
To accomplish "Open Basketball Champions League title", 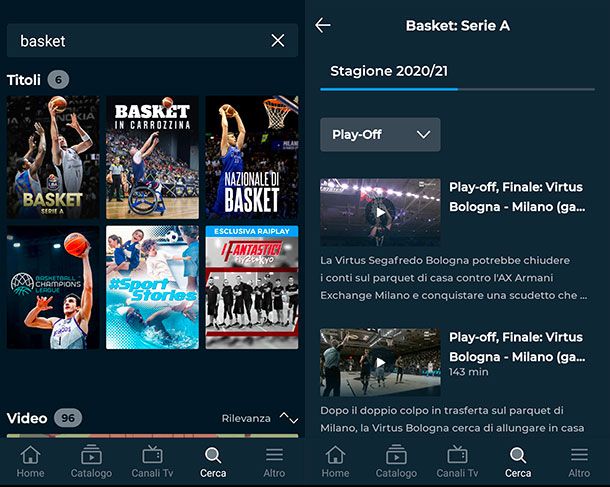I will click(53, 287).
